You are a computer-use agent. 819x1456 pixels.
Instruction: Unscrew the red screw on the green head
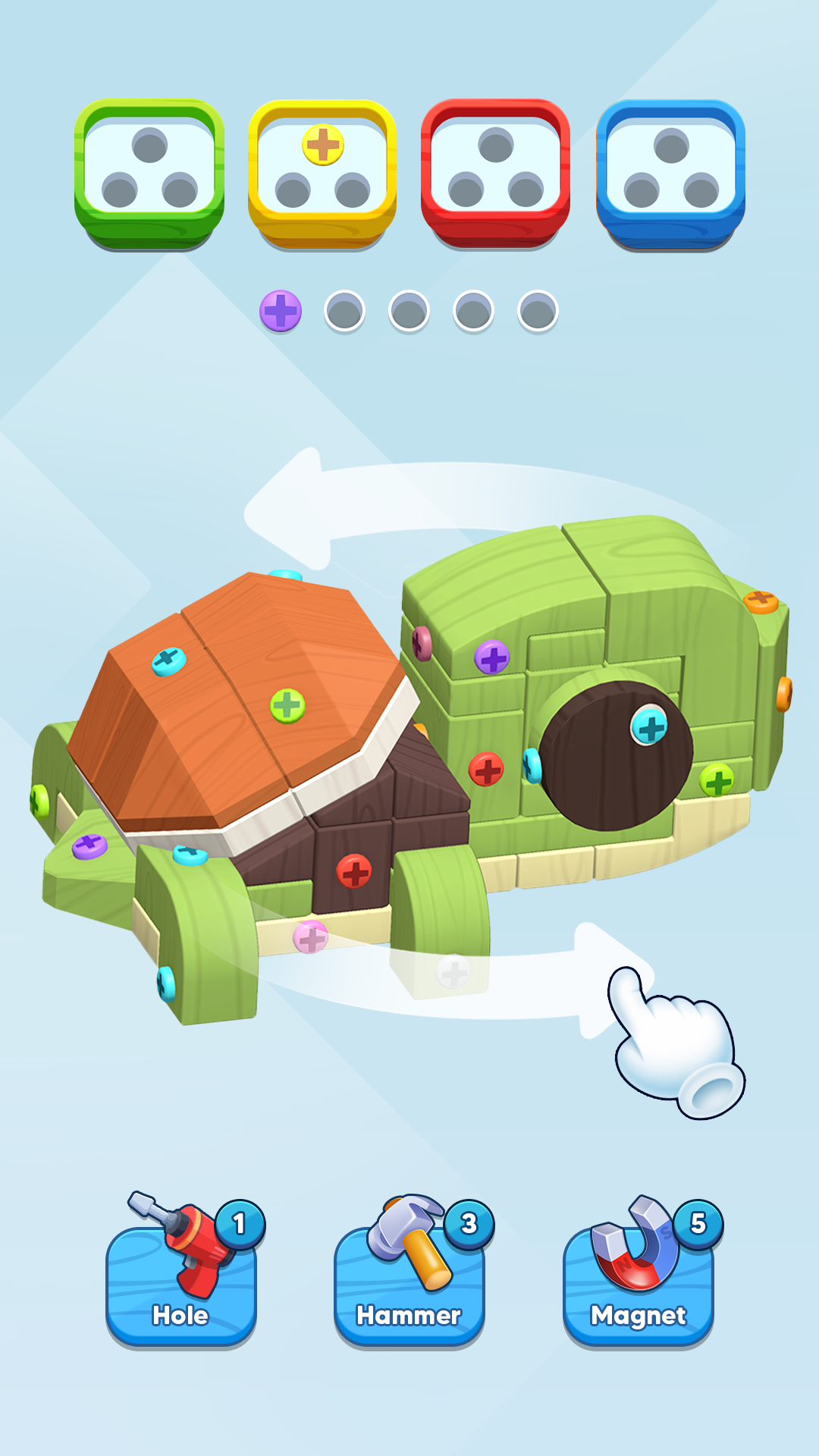click(x=486, y=769)
